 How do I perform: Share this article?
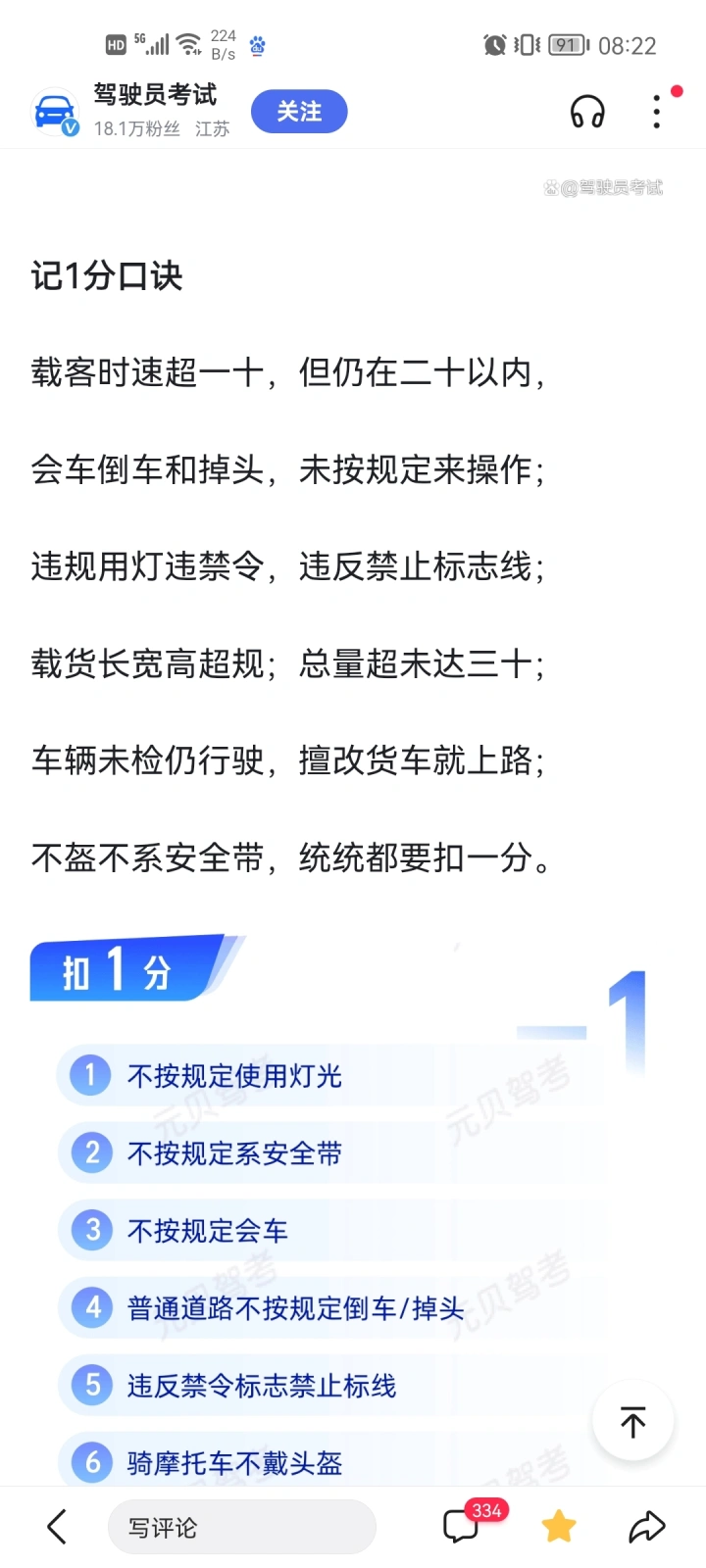click(647, 1527)
